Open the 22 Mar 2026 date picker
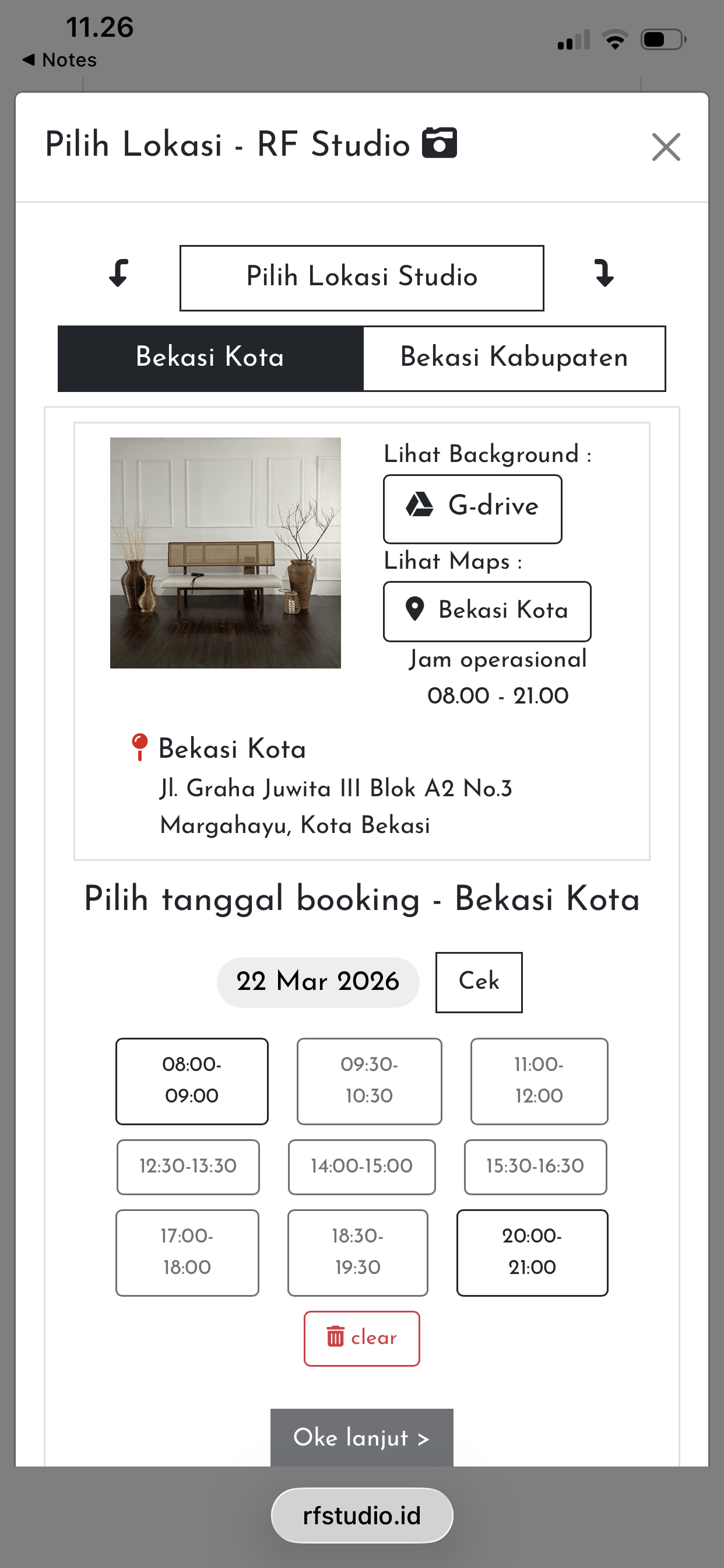Image resolution: width=724 pixels, height=1568 pixels. tap(318, 981)
